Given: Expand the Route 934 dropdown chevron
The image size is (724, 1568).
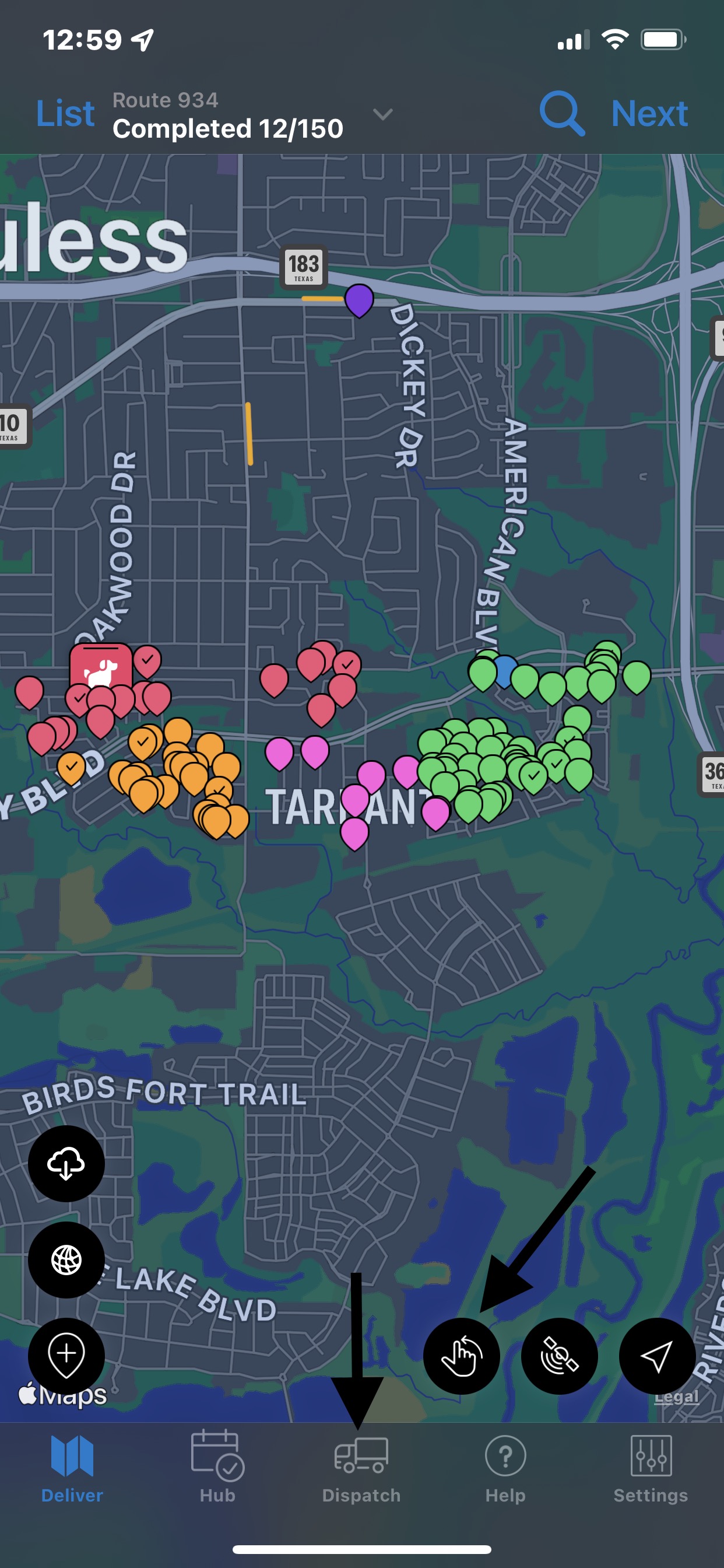Looking at the screenshot, I should (x=382, y=114).
